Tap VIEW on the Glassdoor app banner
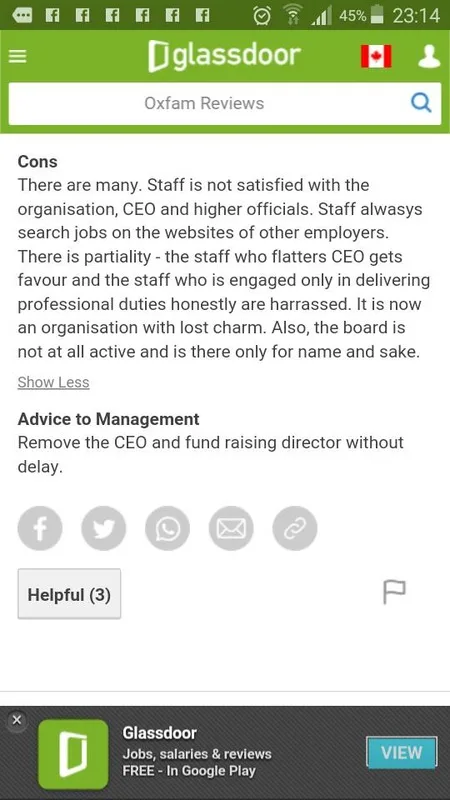 pyautogui.click(x=402, y=753)
